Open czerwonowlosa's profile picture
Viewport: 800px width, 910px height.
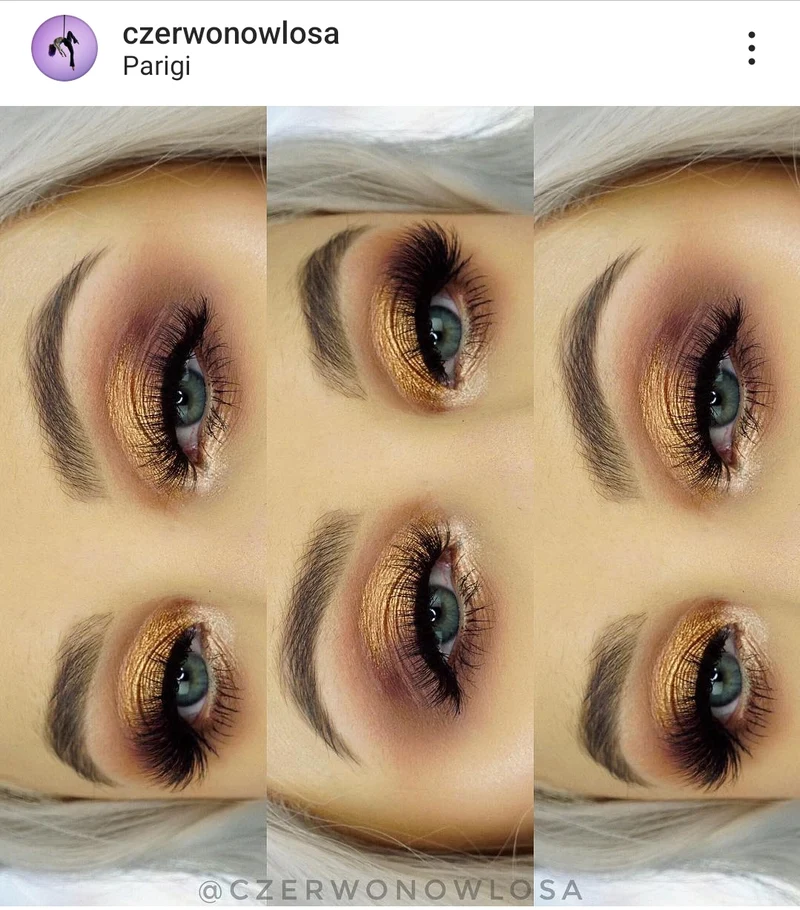(x=64, y=48)
